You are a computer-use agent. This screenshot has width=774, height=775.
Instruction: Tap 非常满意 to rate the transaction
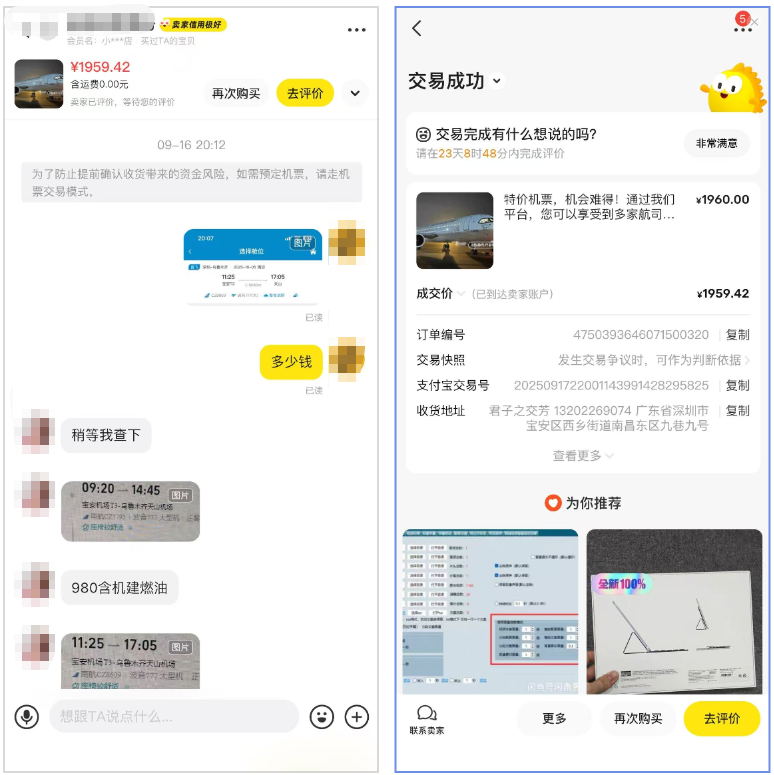coord(715,144)
